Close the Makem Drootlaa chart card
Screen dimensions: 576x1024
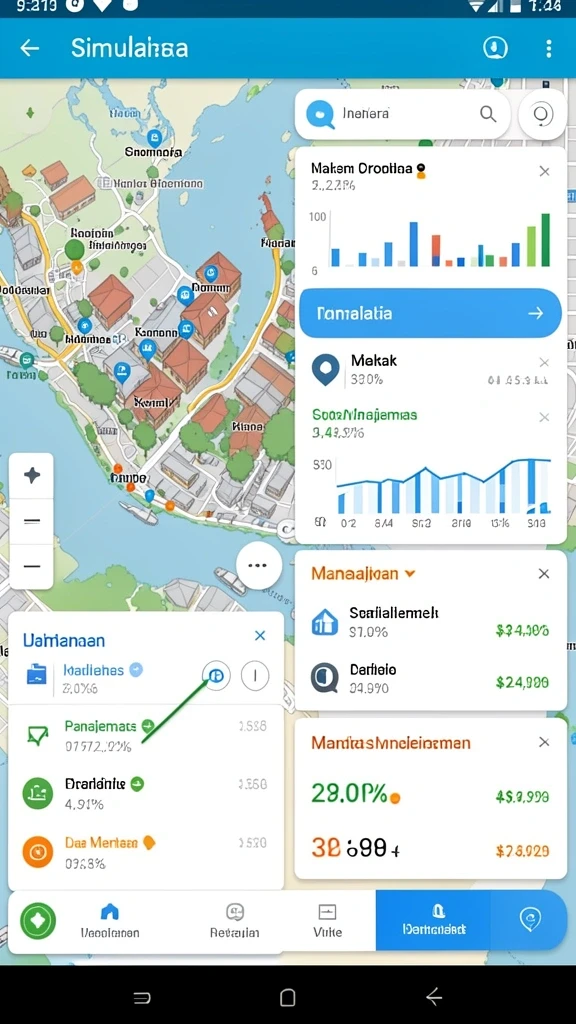[544, 171]
